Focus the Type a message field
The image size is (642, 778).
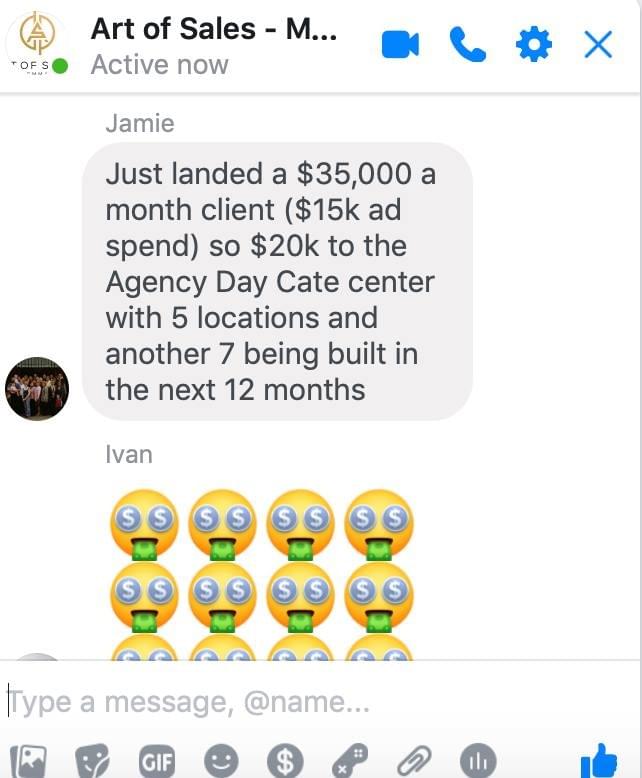click(300, 703)
